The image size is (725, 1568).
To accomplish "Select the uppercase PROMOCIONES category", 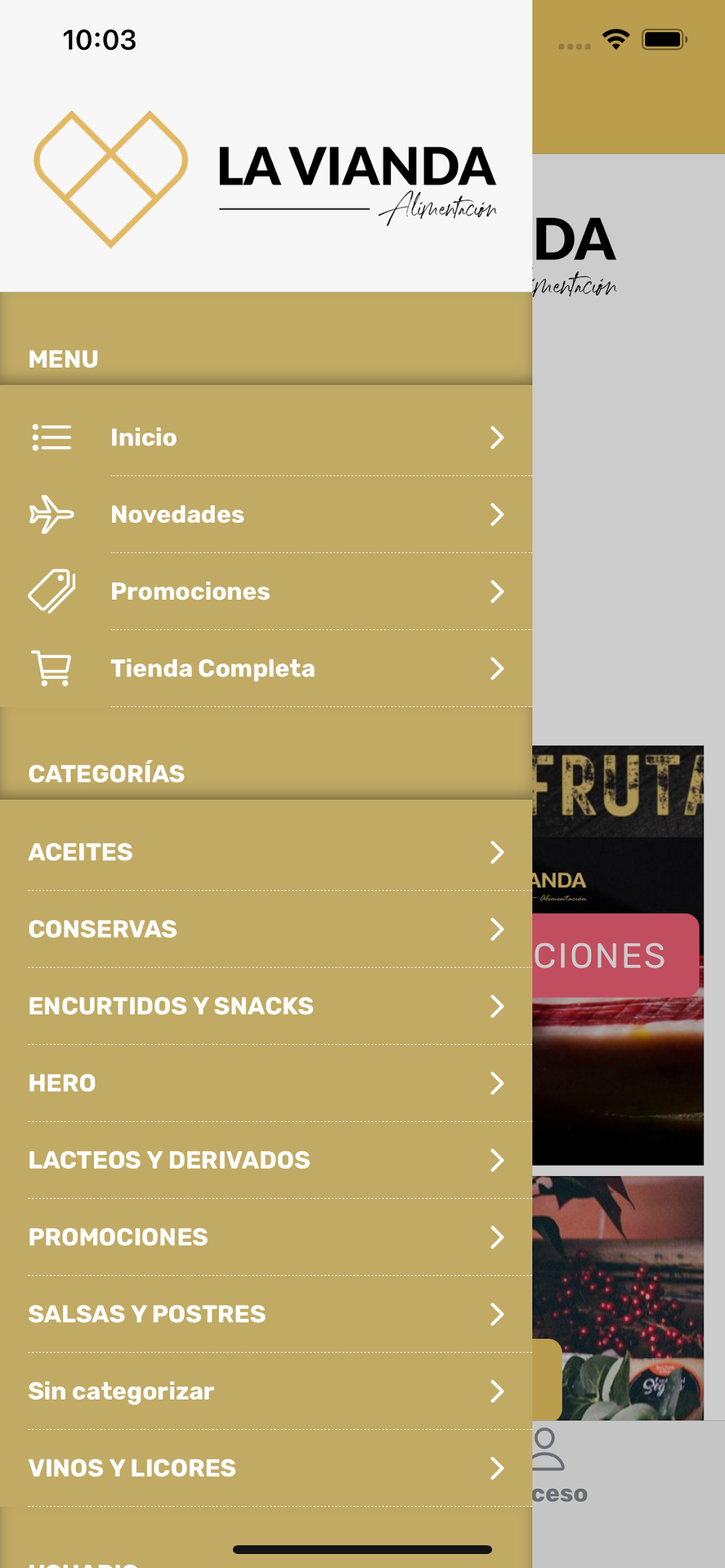I will tap(266, 1237).
